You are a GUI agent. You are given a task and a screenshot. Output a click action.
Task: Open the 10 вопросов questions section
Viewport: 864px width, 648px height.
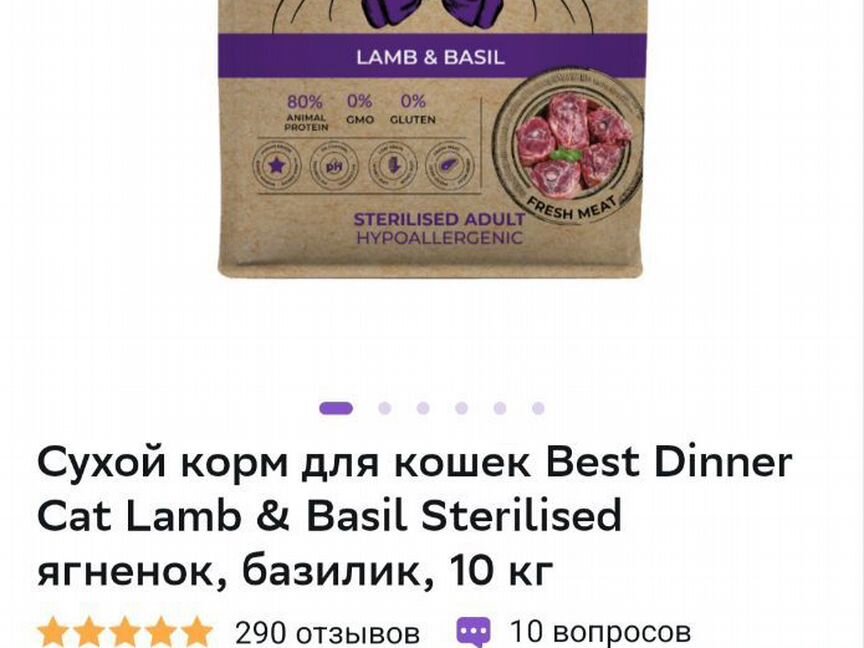(599, 632)
